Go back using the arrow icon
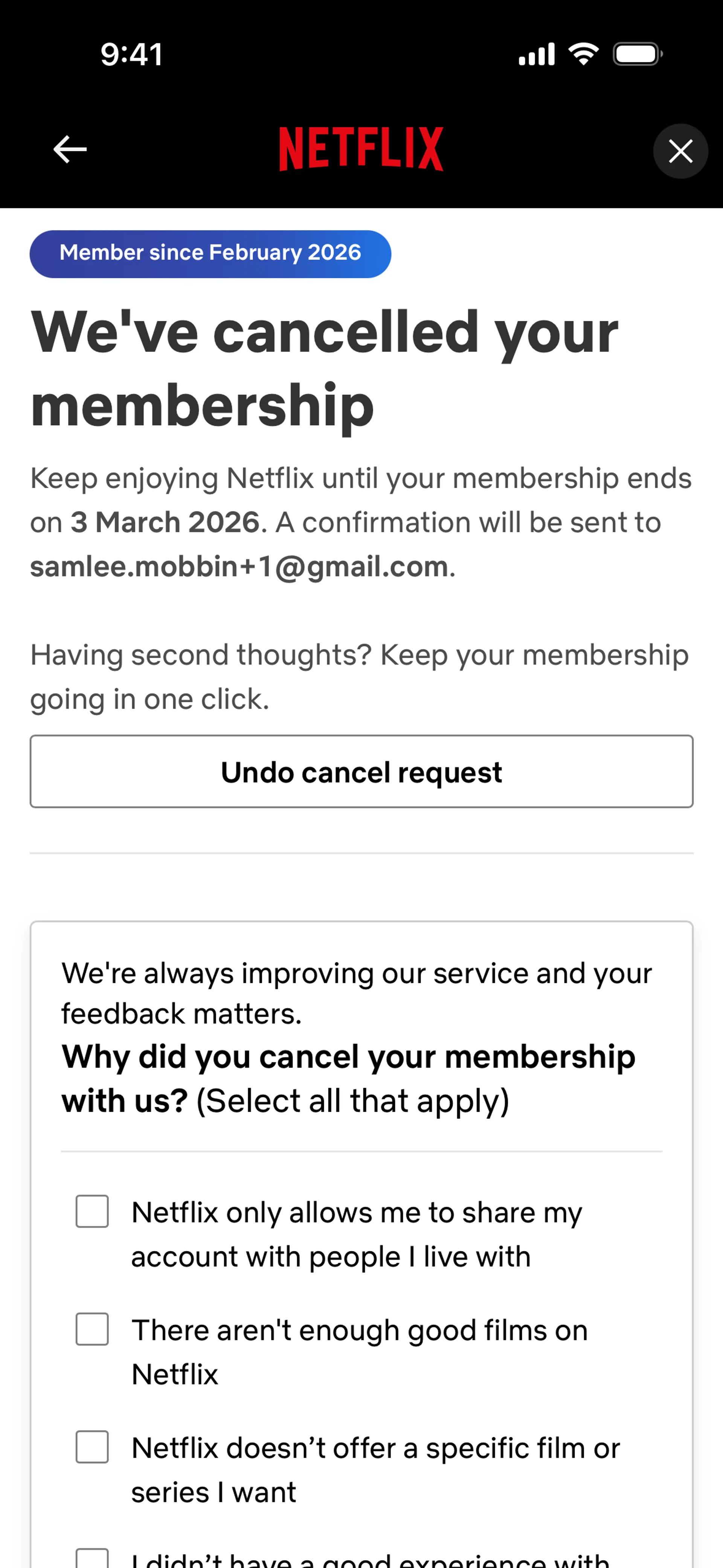723x1568 pixels. click(70, 150)
